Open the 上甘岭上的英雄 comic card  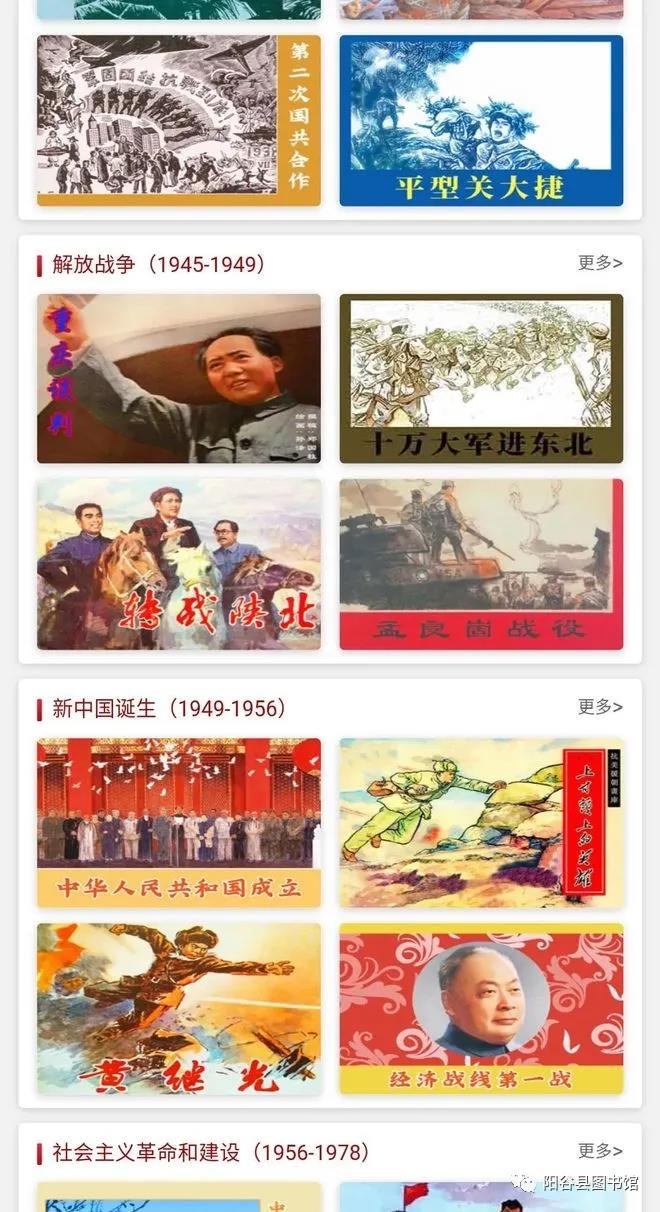coord(481,822)
